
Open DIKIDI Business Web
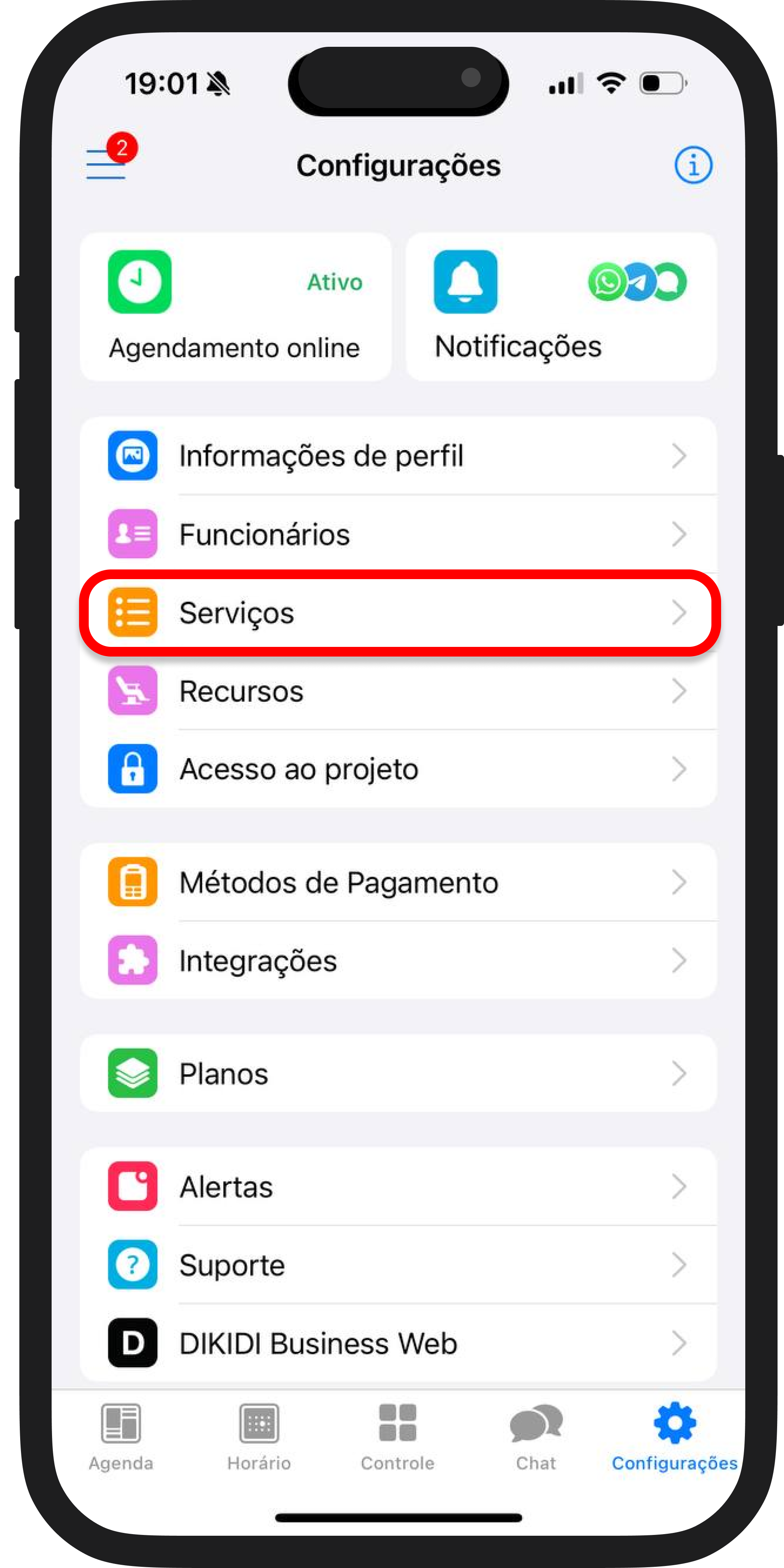click(x=398, y=1343)
